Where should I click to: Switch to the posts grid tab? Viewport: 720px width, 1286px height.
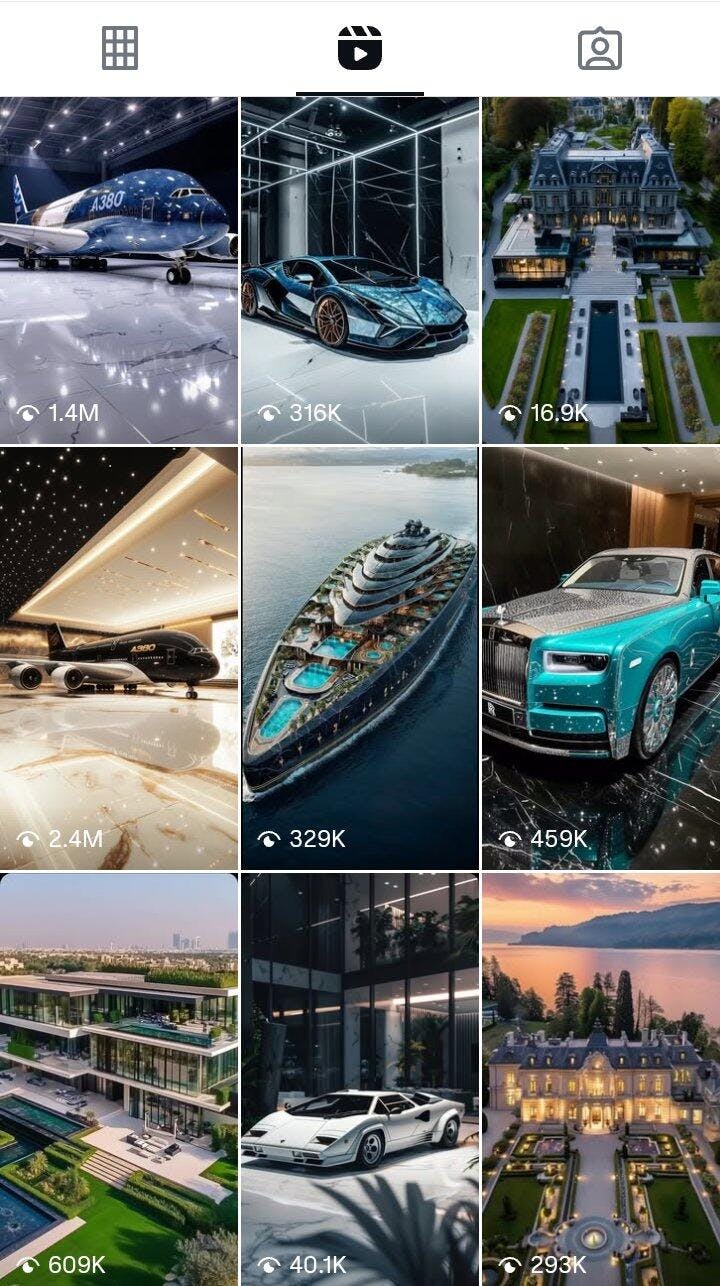120,48
